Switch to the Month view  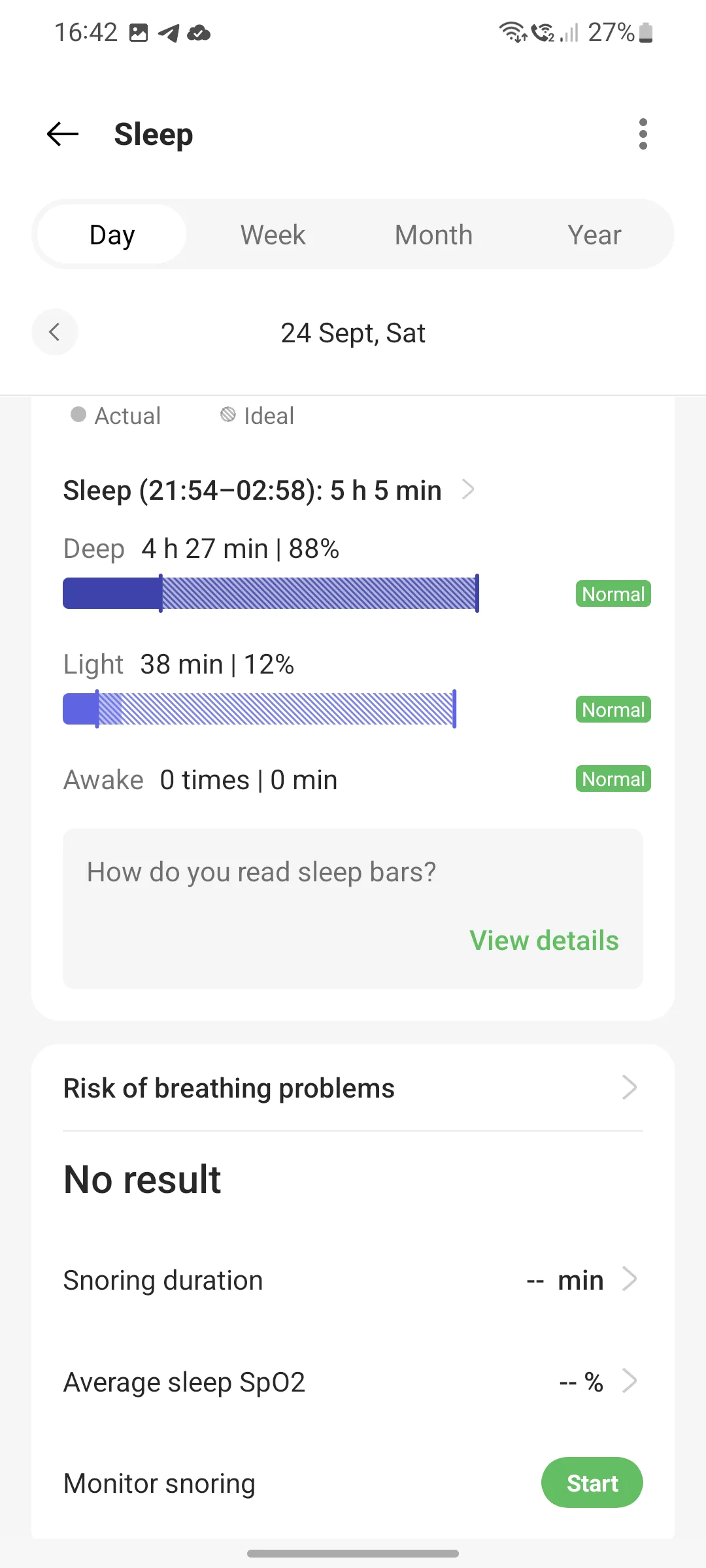click(x=433, y=235)
